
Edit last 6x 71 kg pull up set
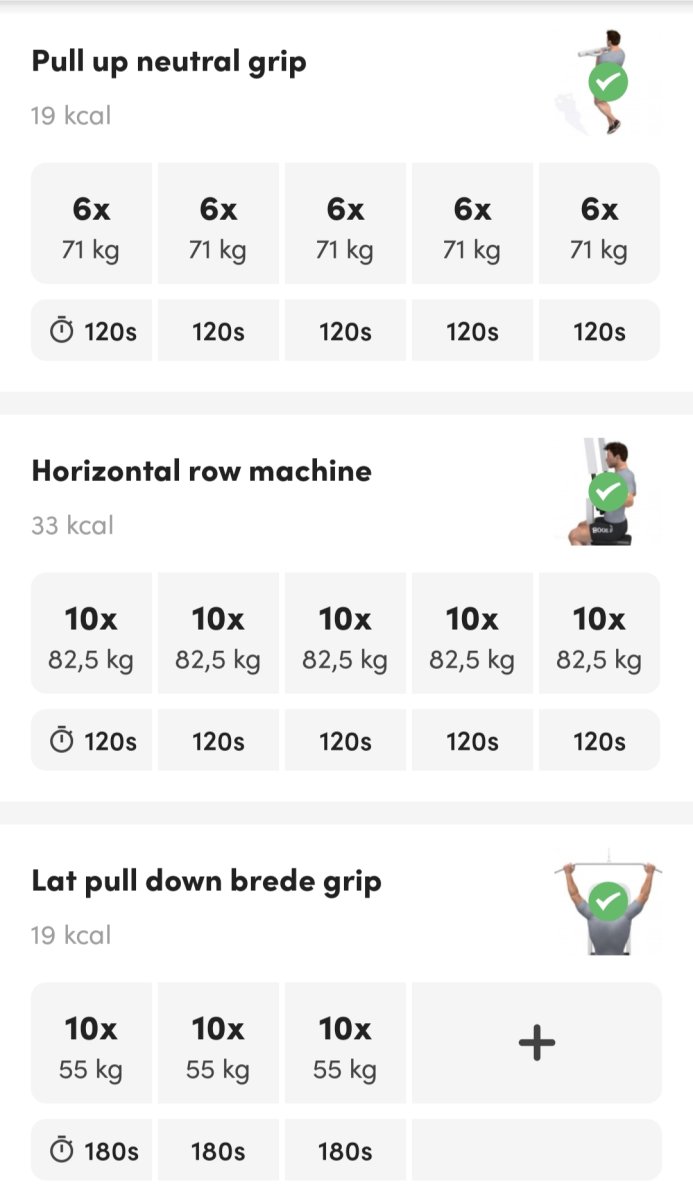click(599, 224)
